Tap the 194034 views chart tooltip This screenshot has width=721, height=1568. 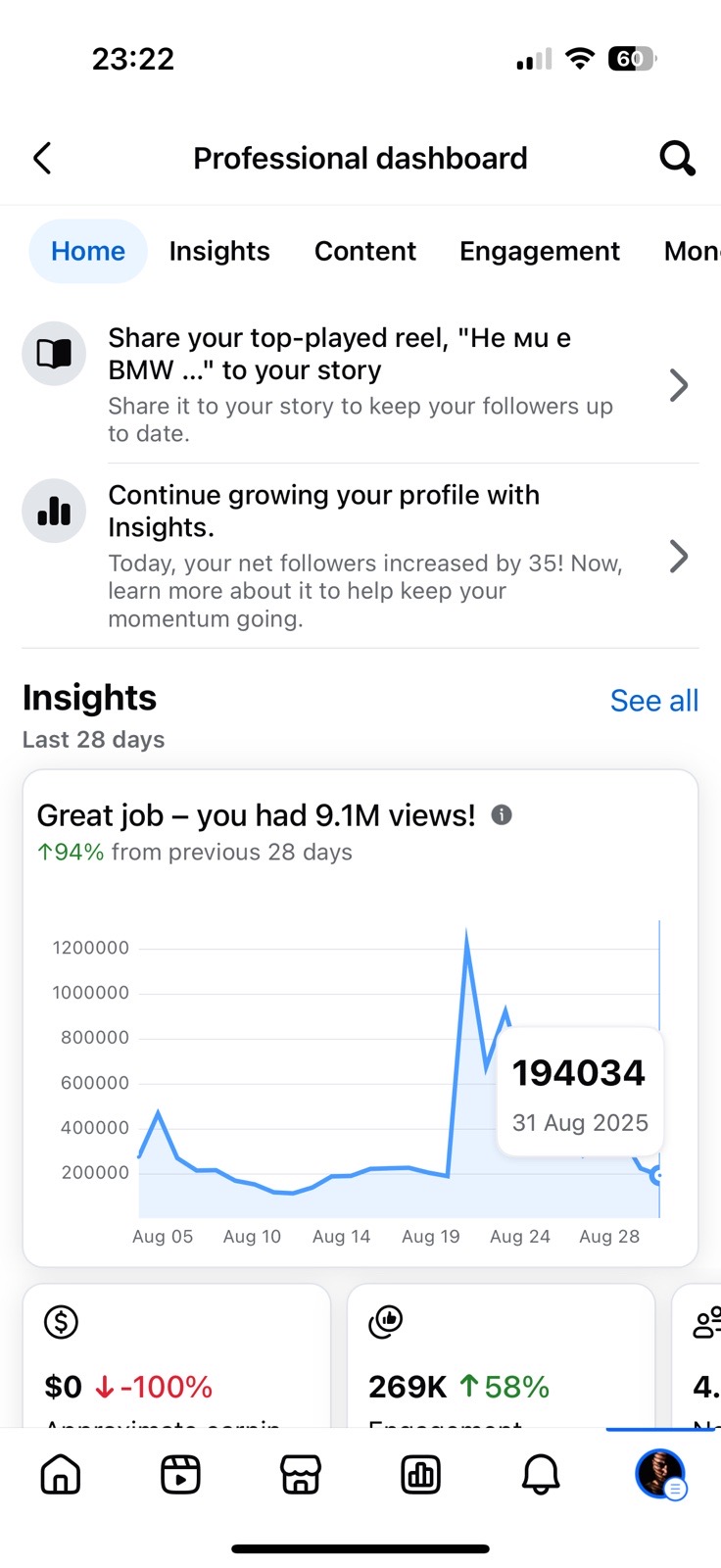coord(579,1092)
